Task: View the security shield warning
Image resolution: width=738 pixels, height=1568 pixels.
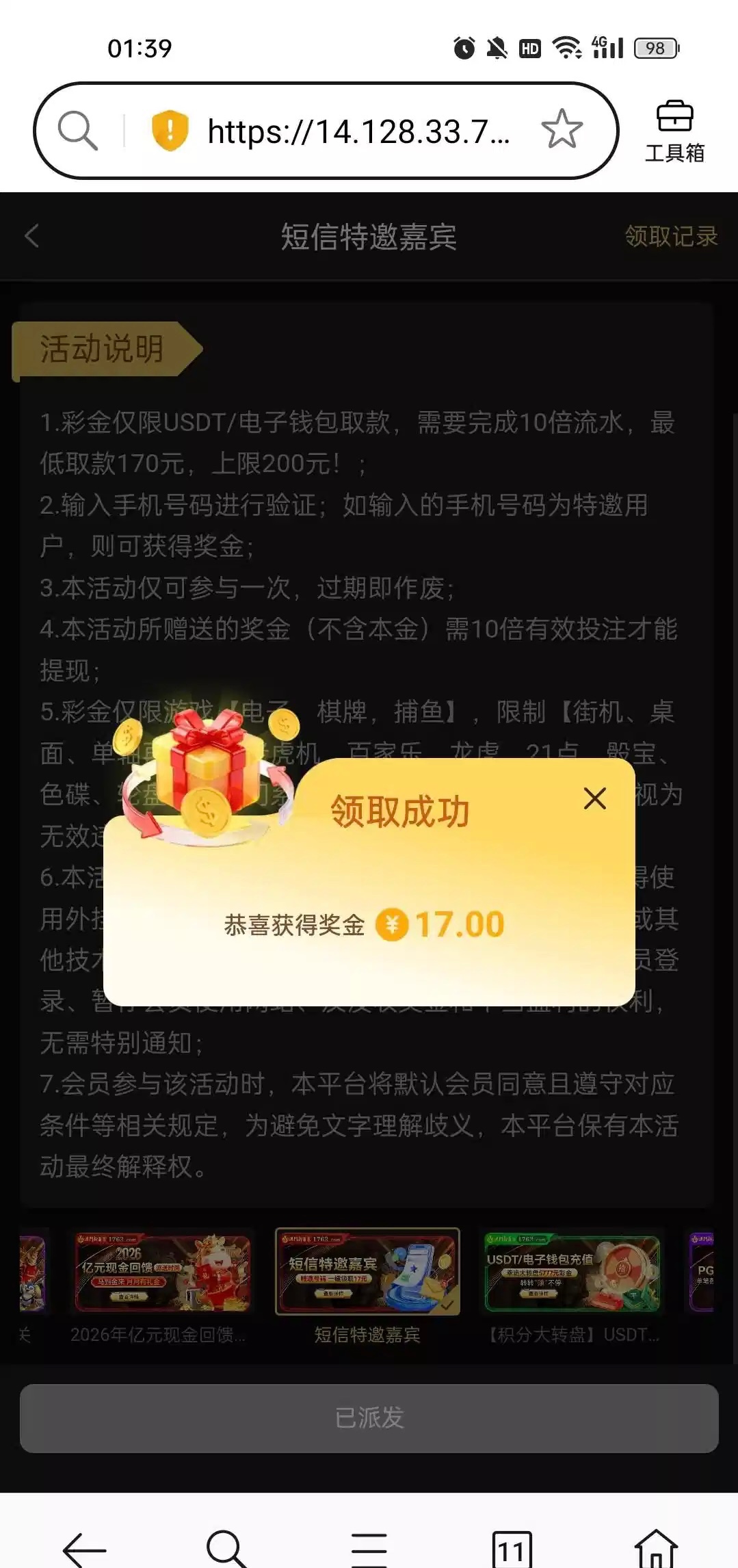Action: point(169,130)
